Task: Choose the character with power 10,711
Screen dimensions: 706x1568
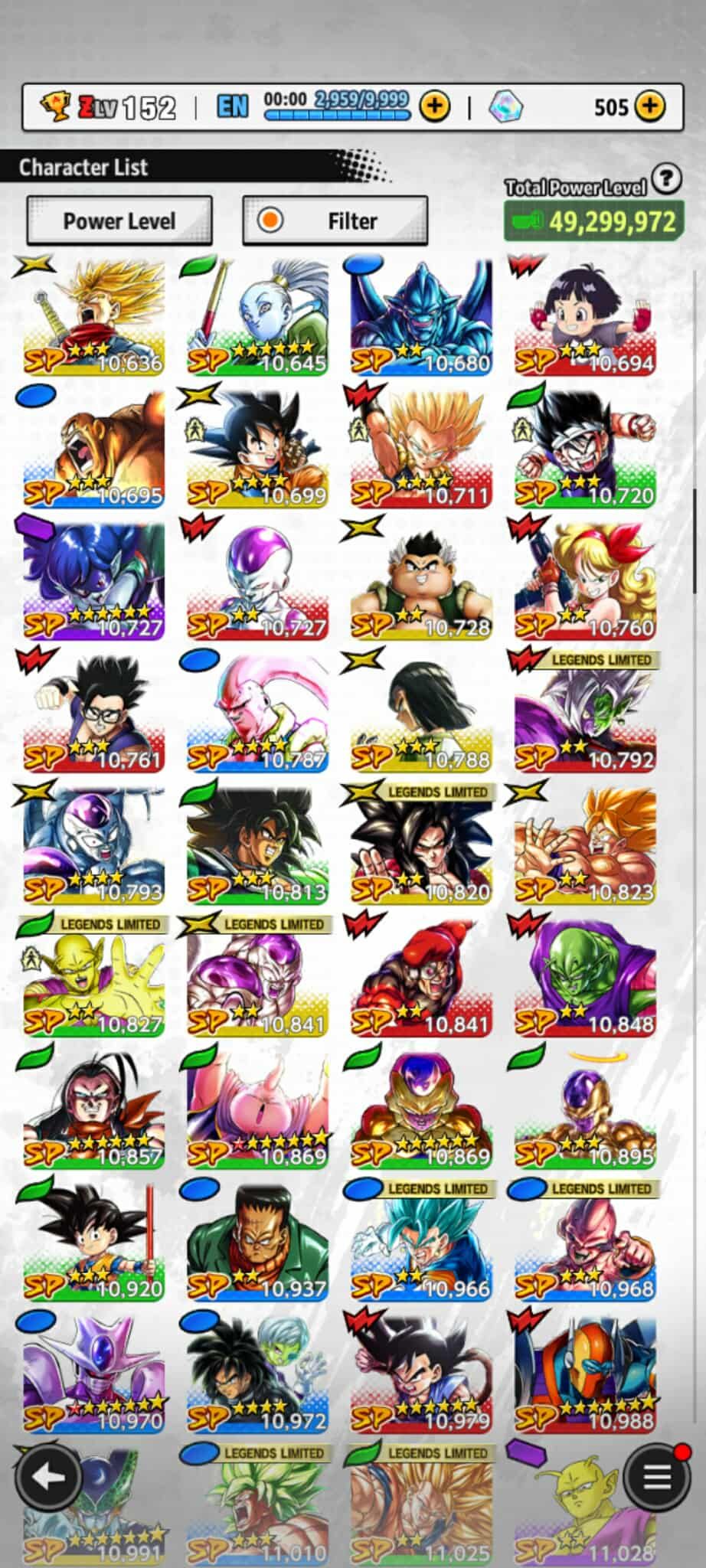Action: coord(421,449)
